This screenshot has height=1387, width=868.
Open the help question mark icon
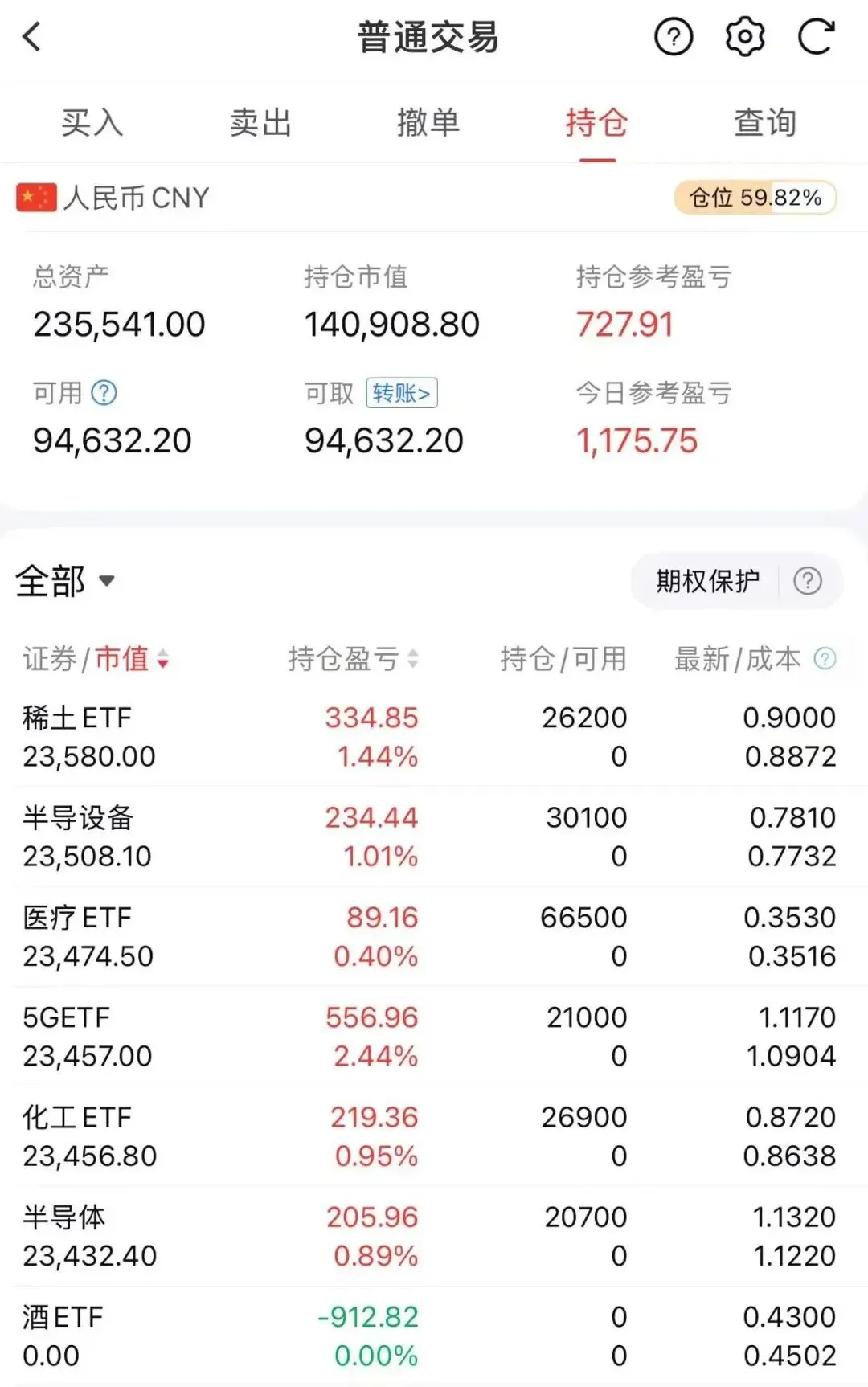tap(674, 37)
